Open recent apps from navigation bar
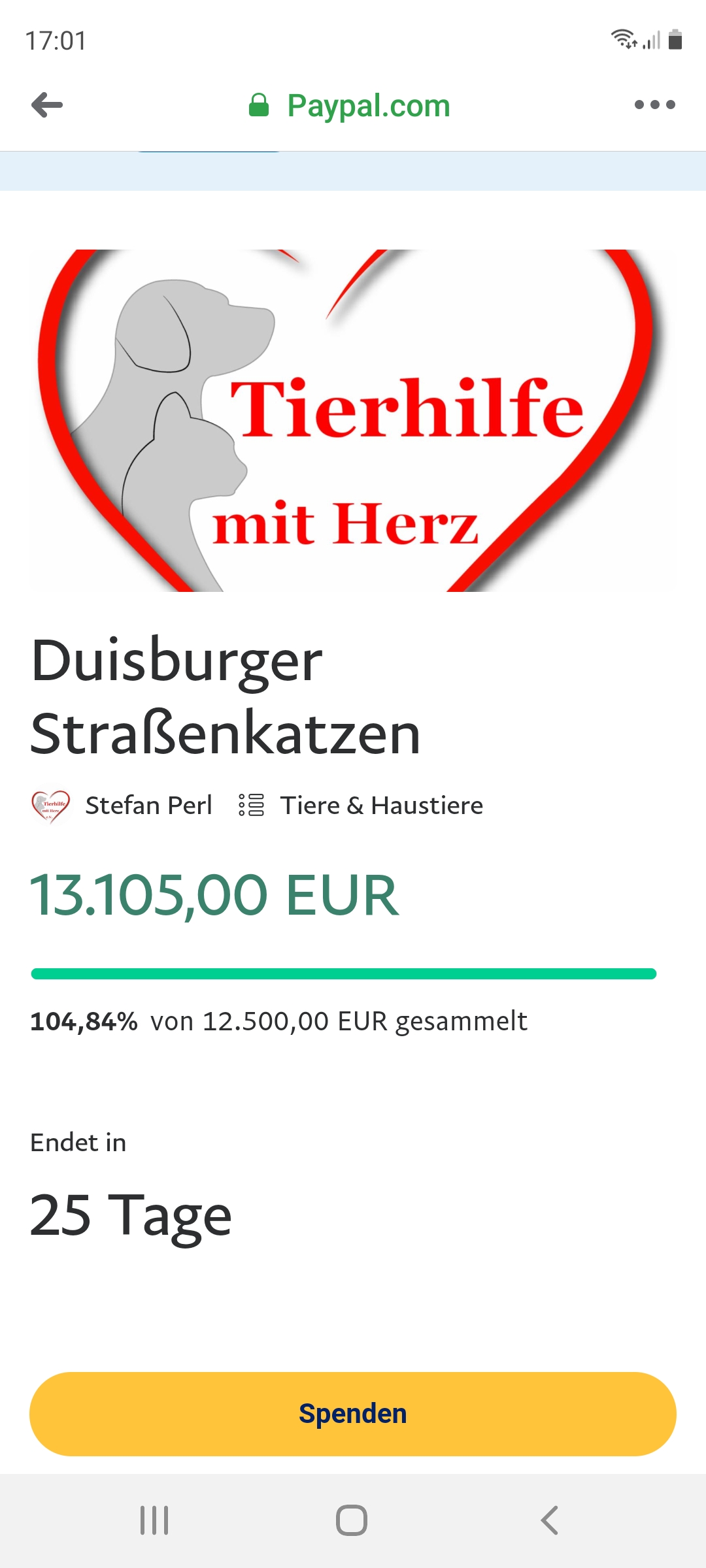The height and width of the screenshot is (1568, 706). [x=154, y=1520]
